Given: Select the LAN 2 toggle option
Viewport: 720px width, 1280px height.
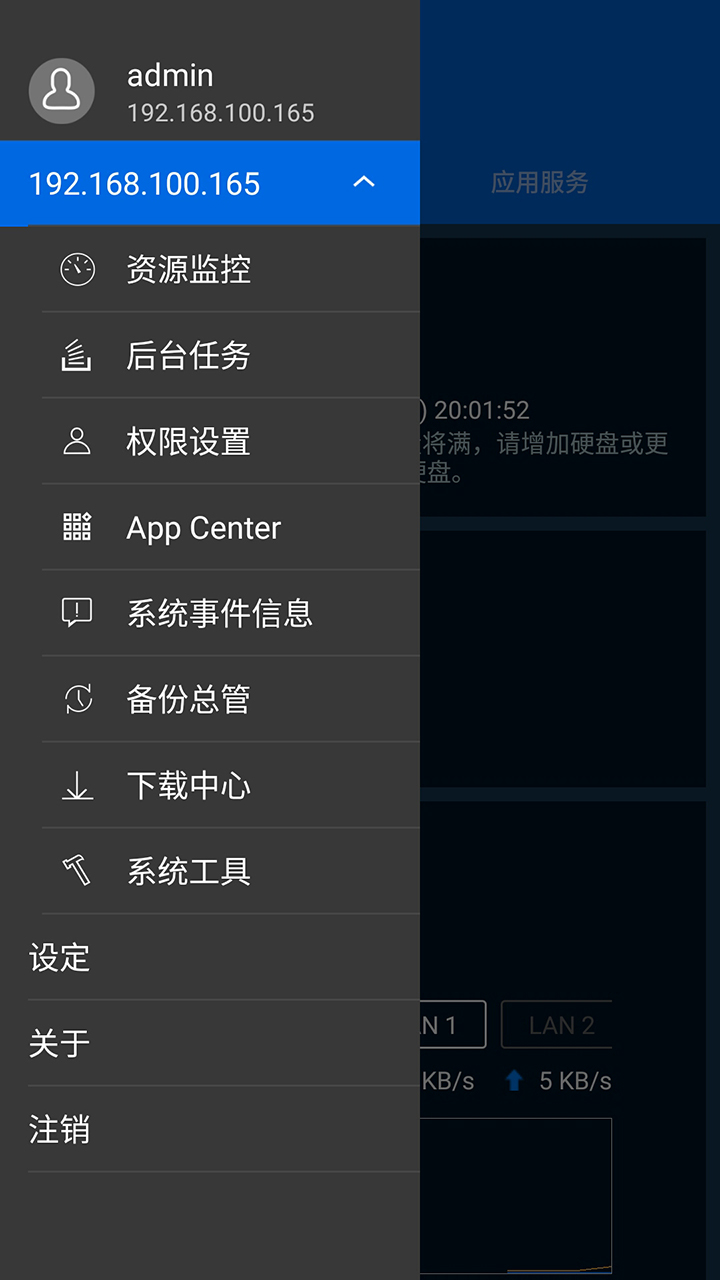Looking at the screenshot, I should pyautogui.click(x=556, y=1024).
